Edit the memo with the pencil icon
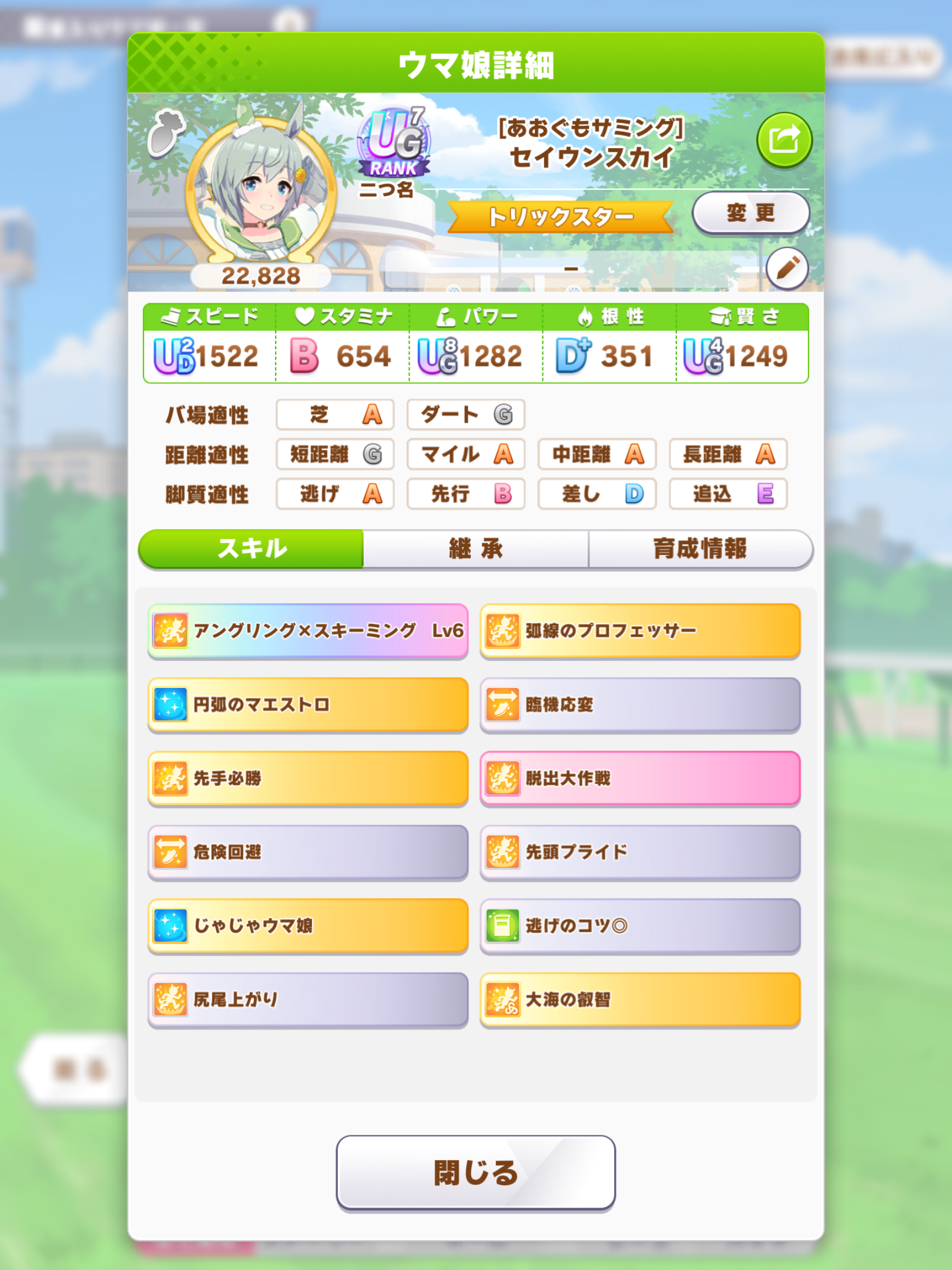The height and width of the screenshot is (1270, 952). (x=787, y=268)
